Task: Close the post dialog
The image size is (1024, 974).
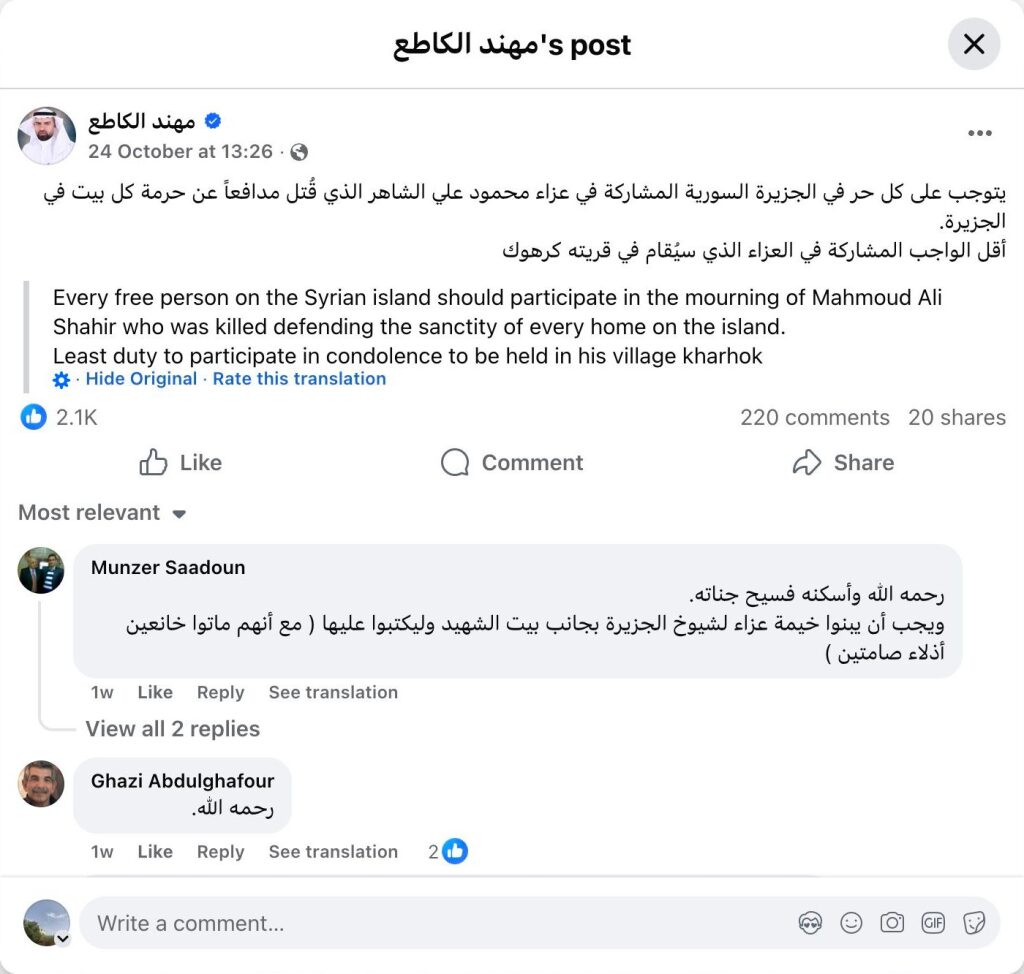Action: point(973,44)
